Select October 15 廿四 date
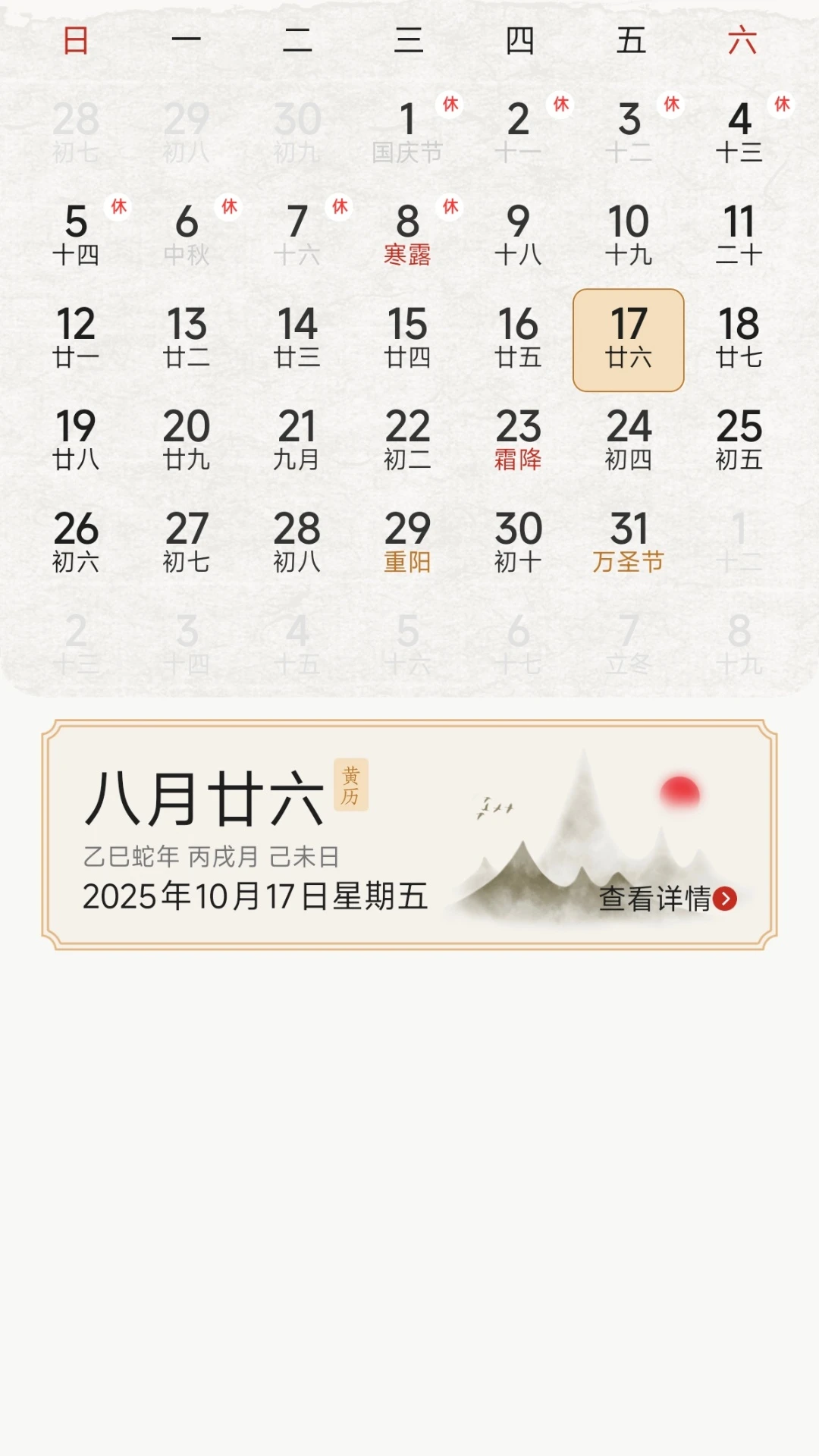This screenshot has width=819, height=1456. [x=408, y=337]
